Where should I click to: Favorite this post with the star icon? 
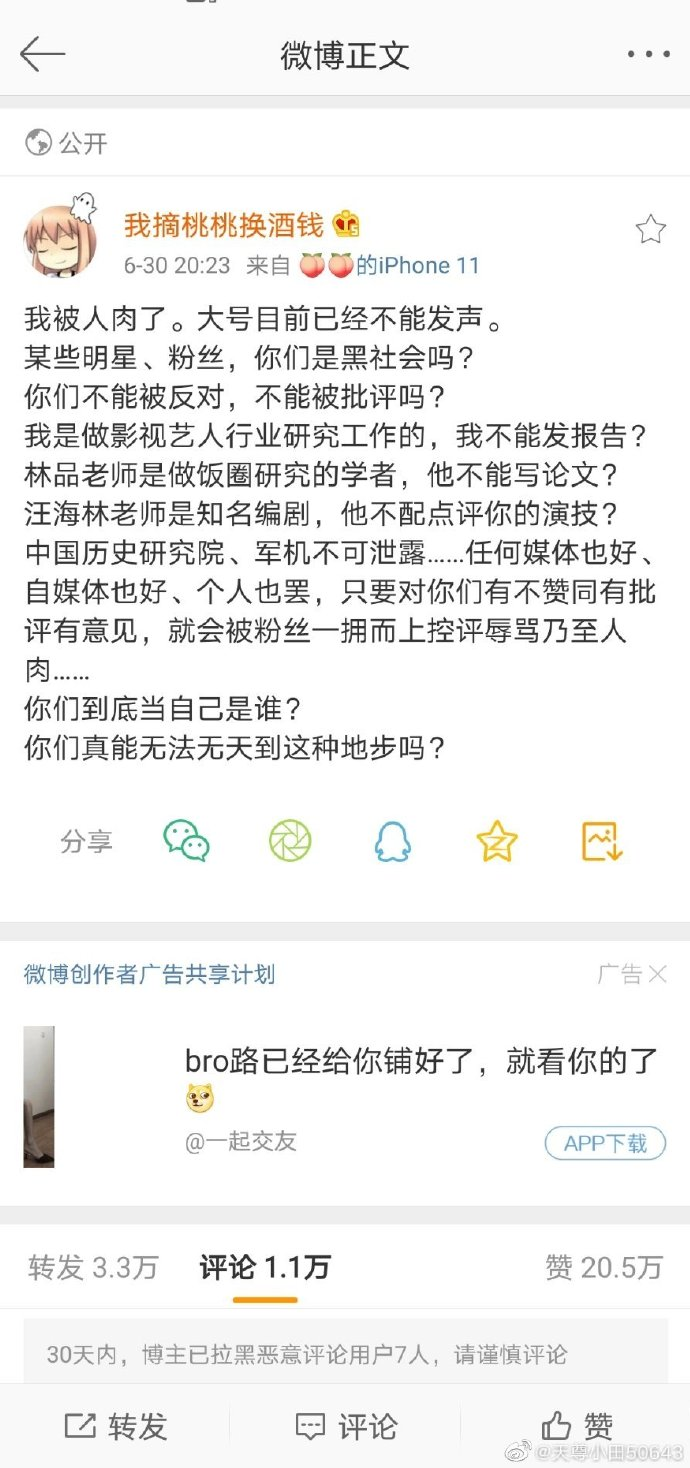(650, 230)
